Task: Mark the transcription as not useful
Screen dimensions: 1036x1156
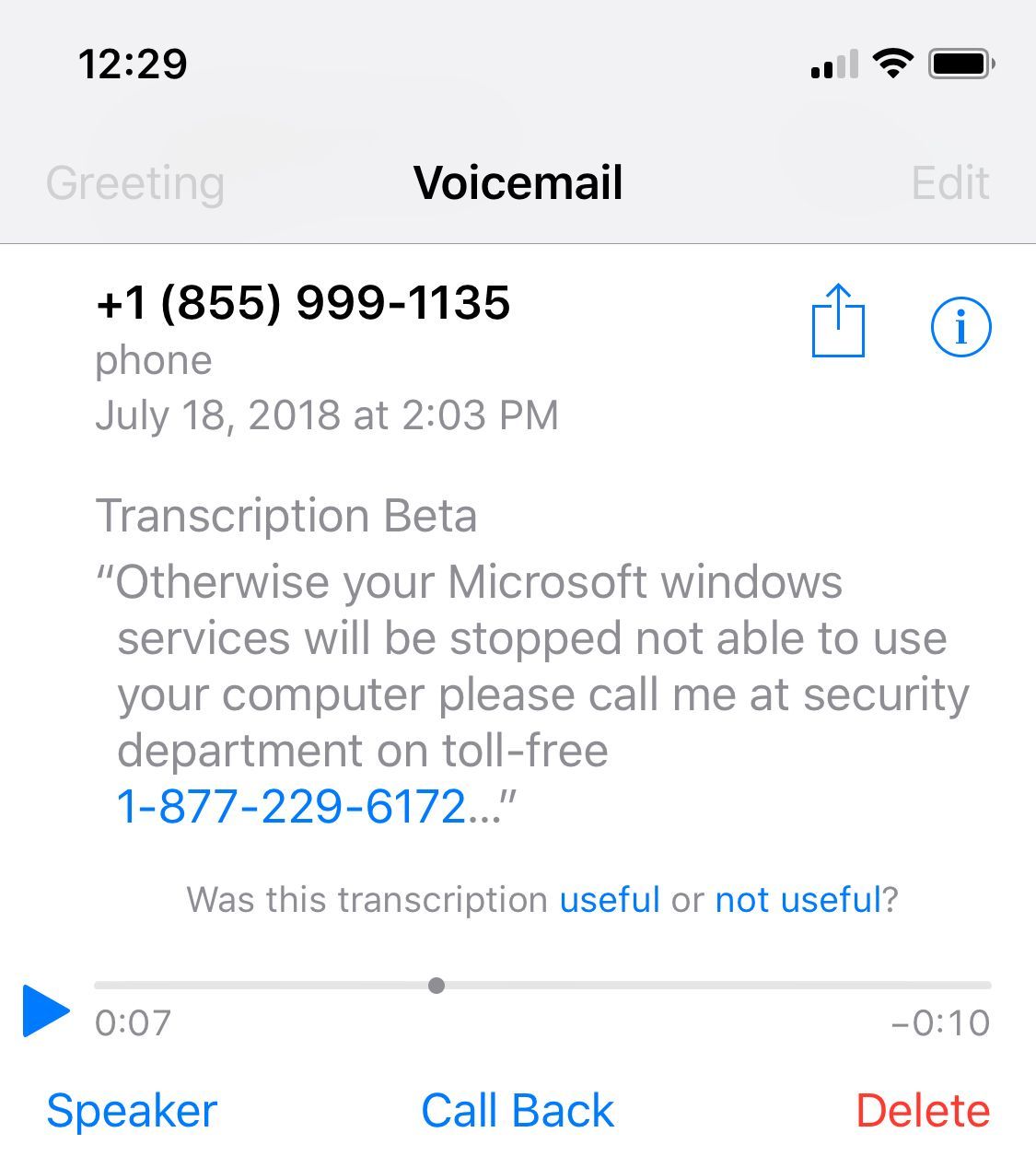Action: [x=798, y=899]
